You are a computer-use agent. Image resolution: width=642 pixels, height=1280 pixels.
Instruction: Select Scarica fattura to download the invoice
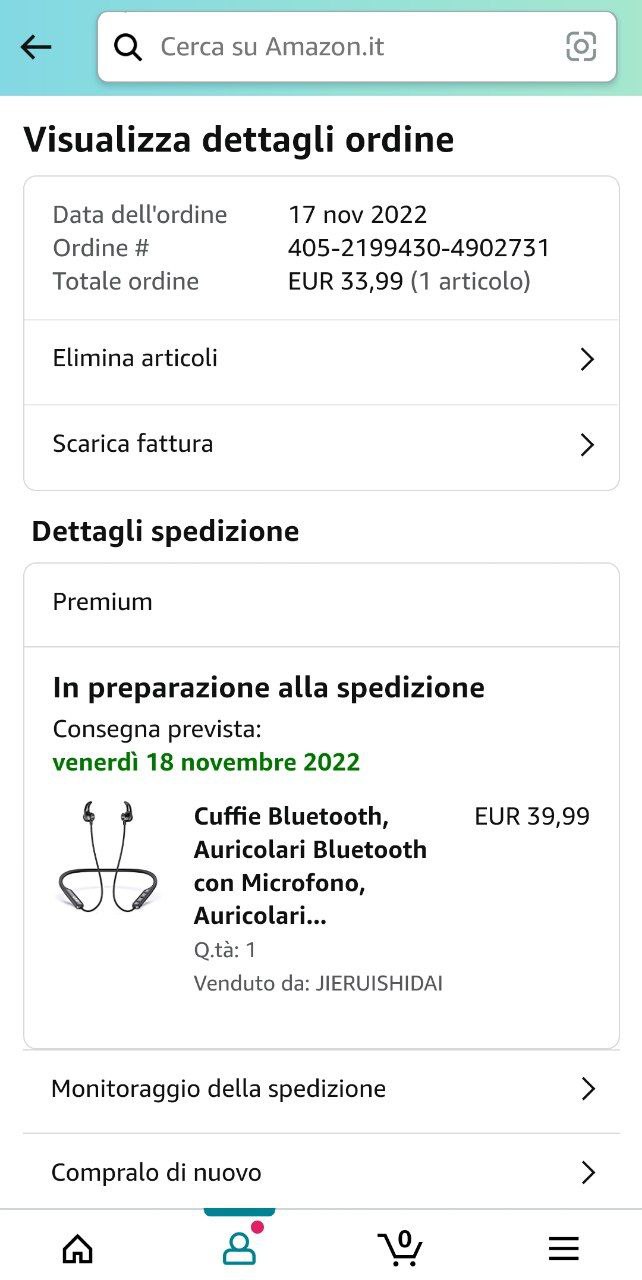pyautogui.click(x=321, y=444)
